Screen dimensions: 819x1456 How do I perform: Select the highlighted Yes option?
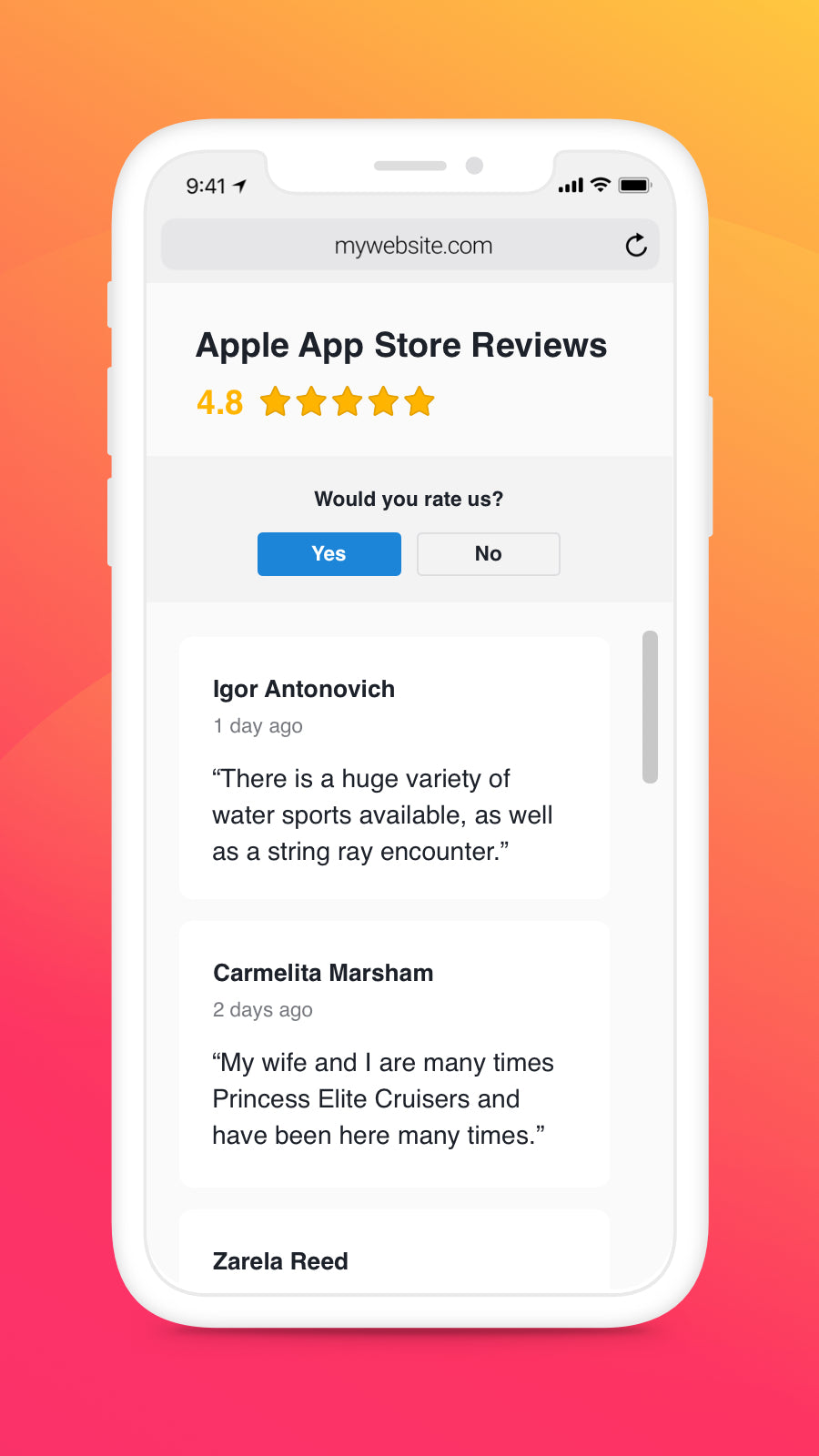[329, 553]
